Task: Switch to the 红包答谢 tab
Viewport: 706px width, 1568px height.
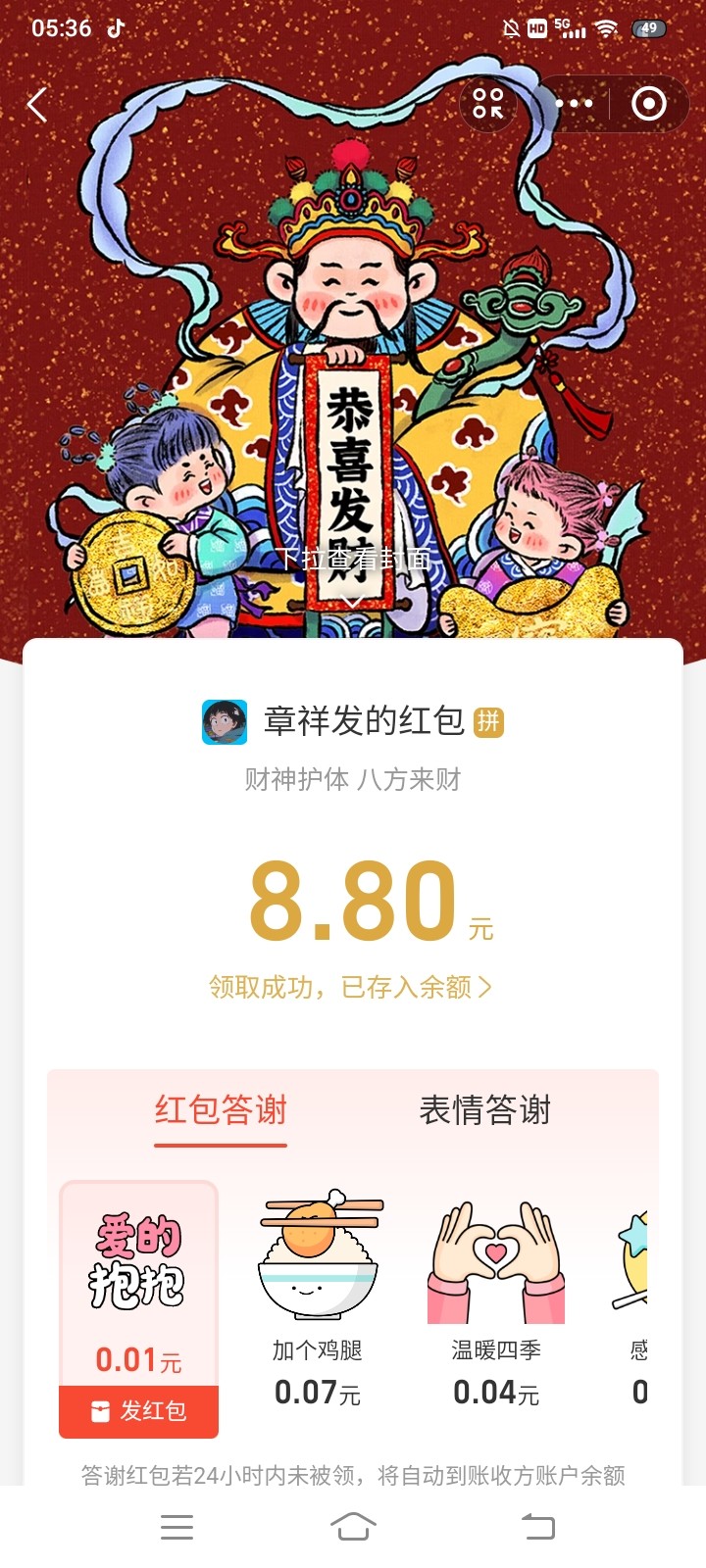Action: click(x=221, y=1110)
